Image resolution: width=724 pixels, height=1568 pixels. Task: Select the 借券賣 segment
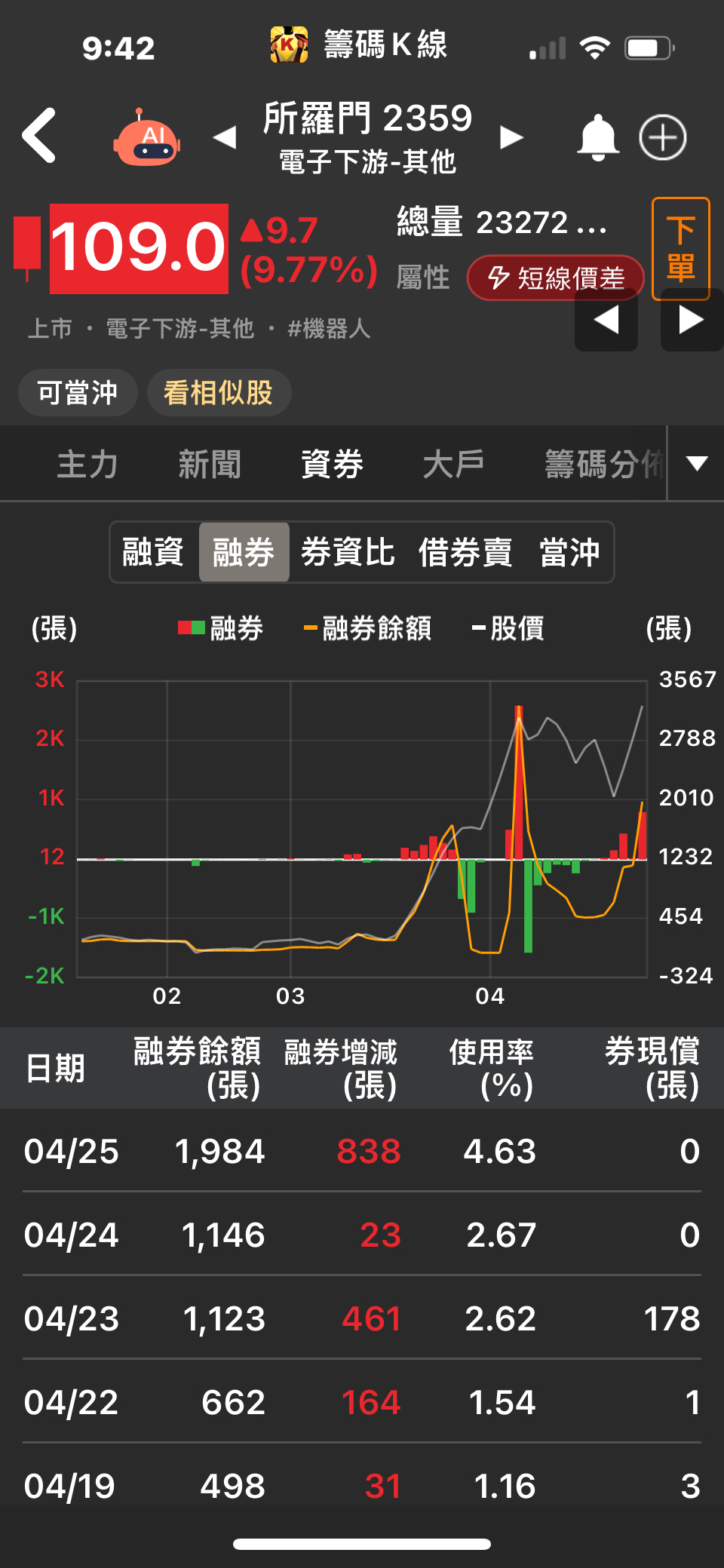coord(465,552)
